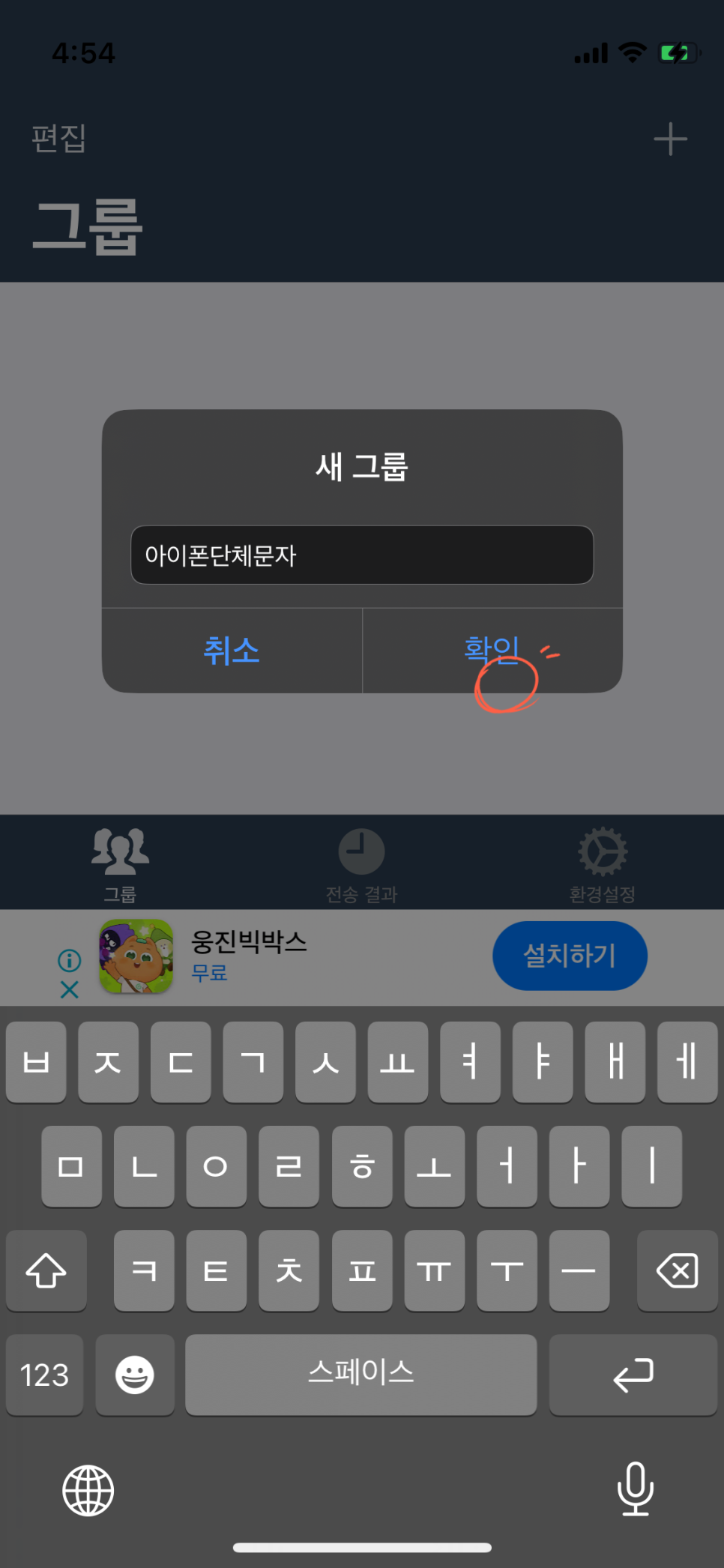
Task: Confirm the new group with 확인
Action: [492, 650]
